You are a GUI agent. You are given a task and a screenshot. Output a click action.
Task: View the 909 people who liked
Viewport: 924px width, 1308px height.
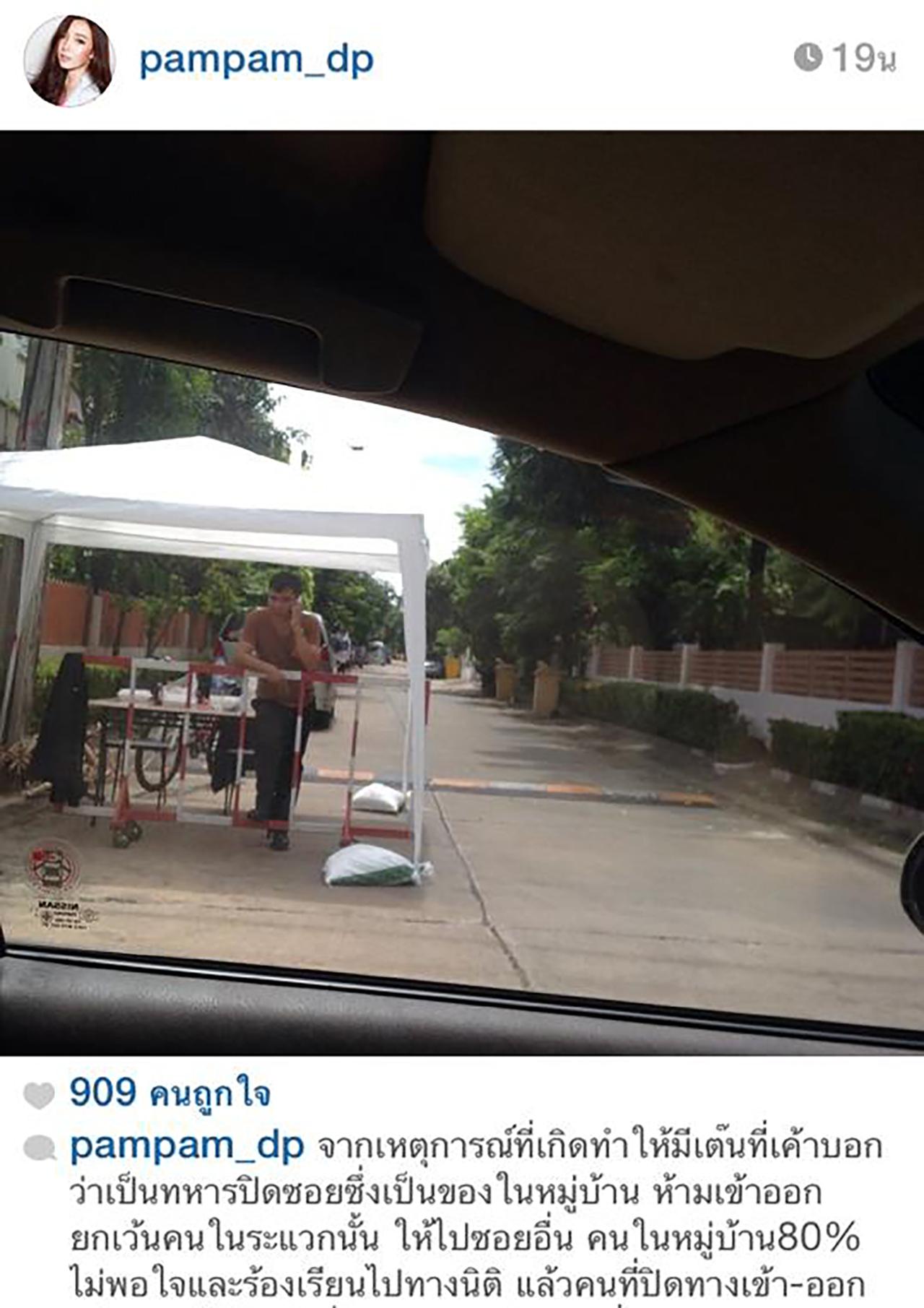coord(169,1094)
